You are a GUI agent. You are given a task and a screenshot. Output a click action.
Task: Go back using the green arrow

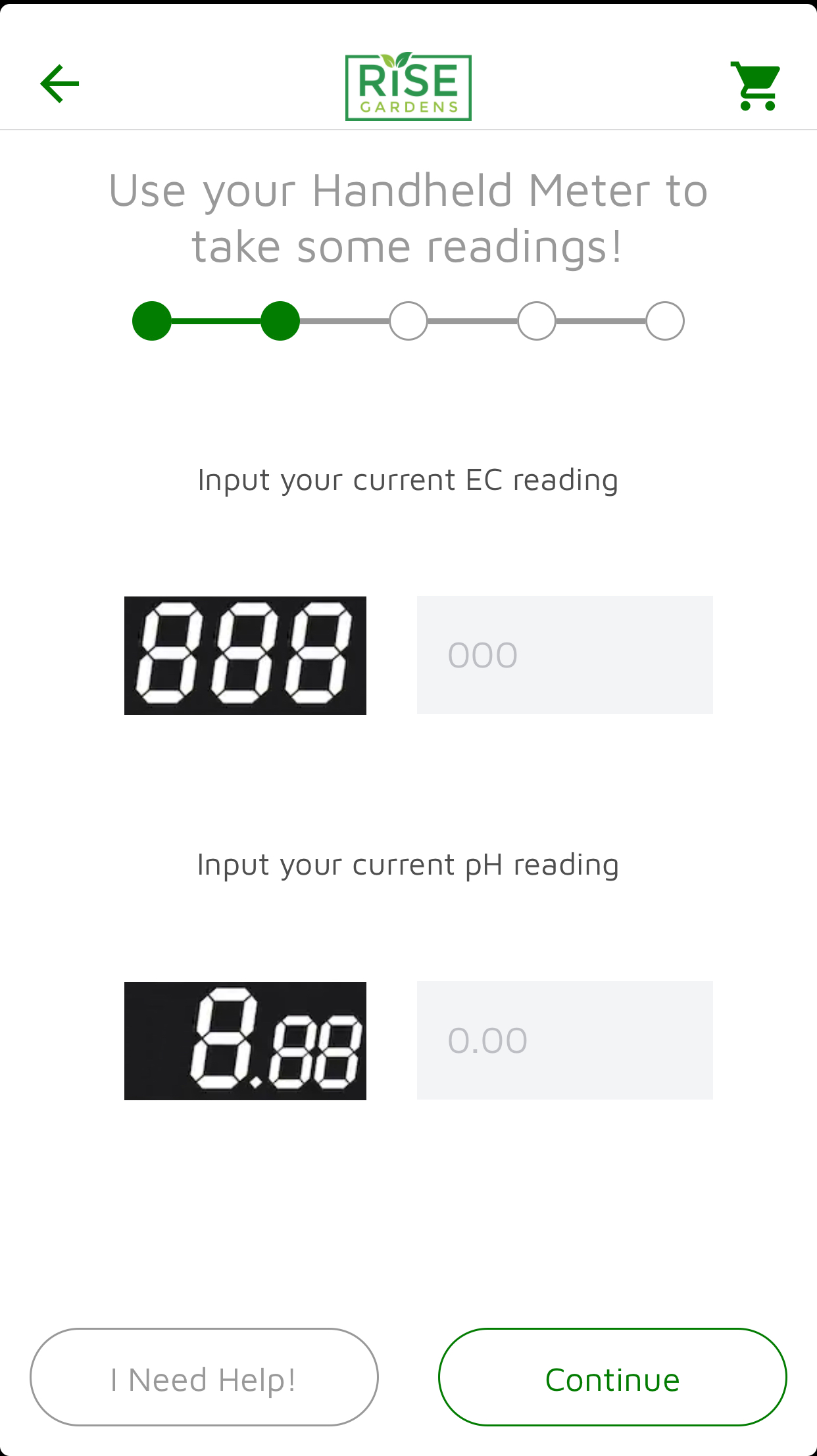(x=60, y=84)
